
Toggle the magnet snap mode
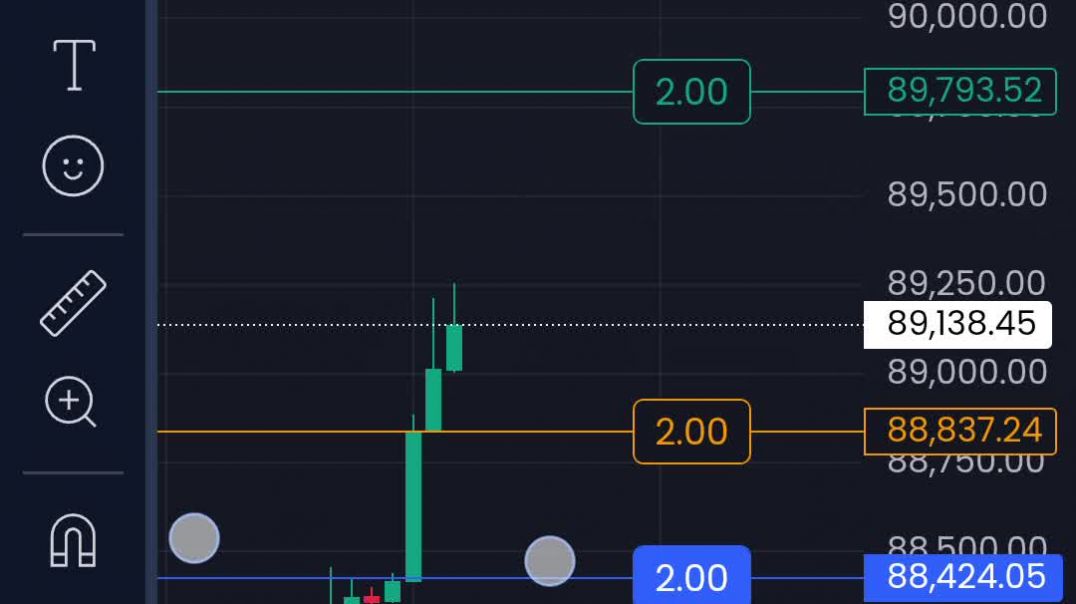(73, 541)
